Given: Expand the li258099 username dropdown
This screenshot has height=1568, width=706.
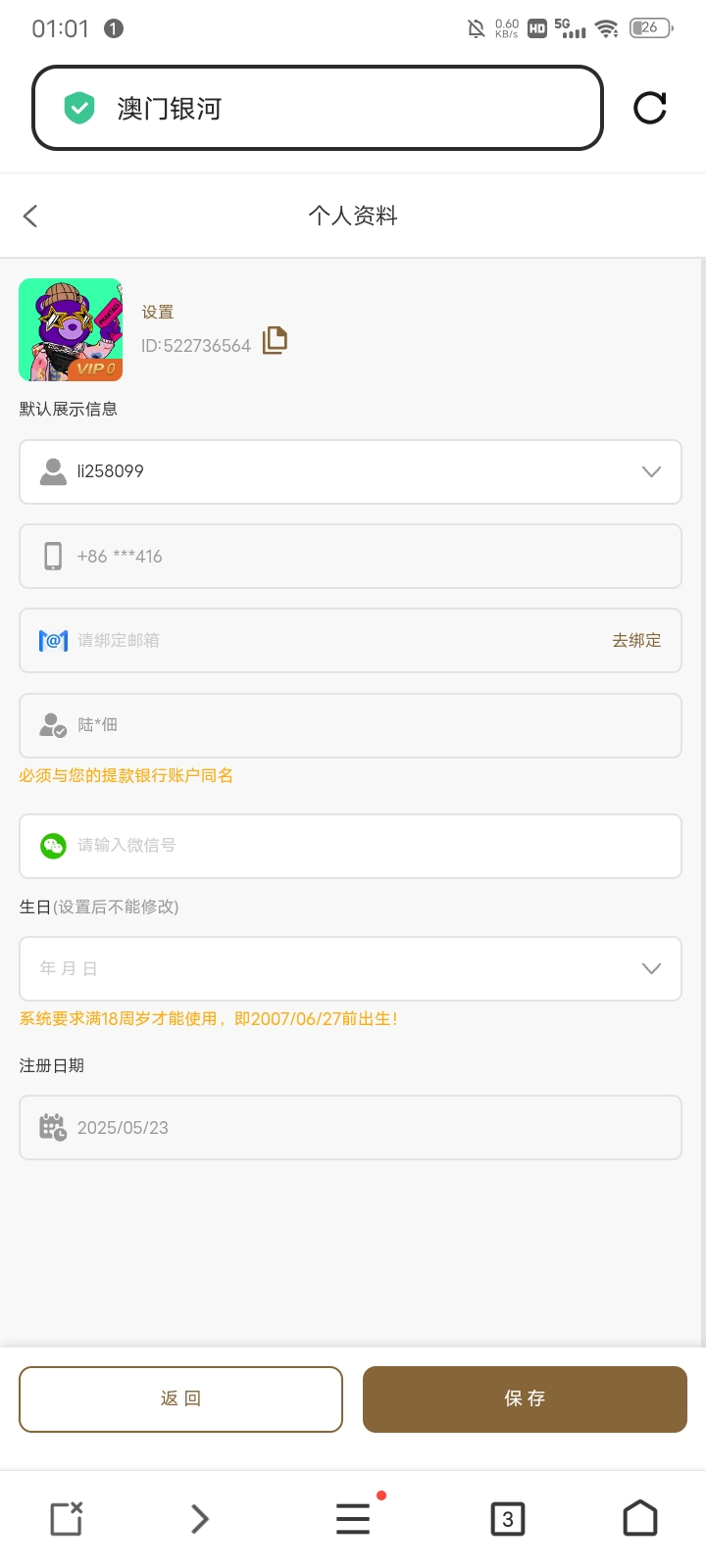Looking at the screenshot, I should click(x=650, y=471).
